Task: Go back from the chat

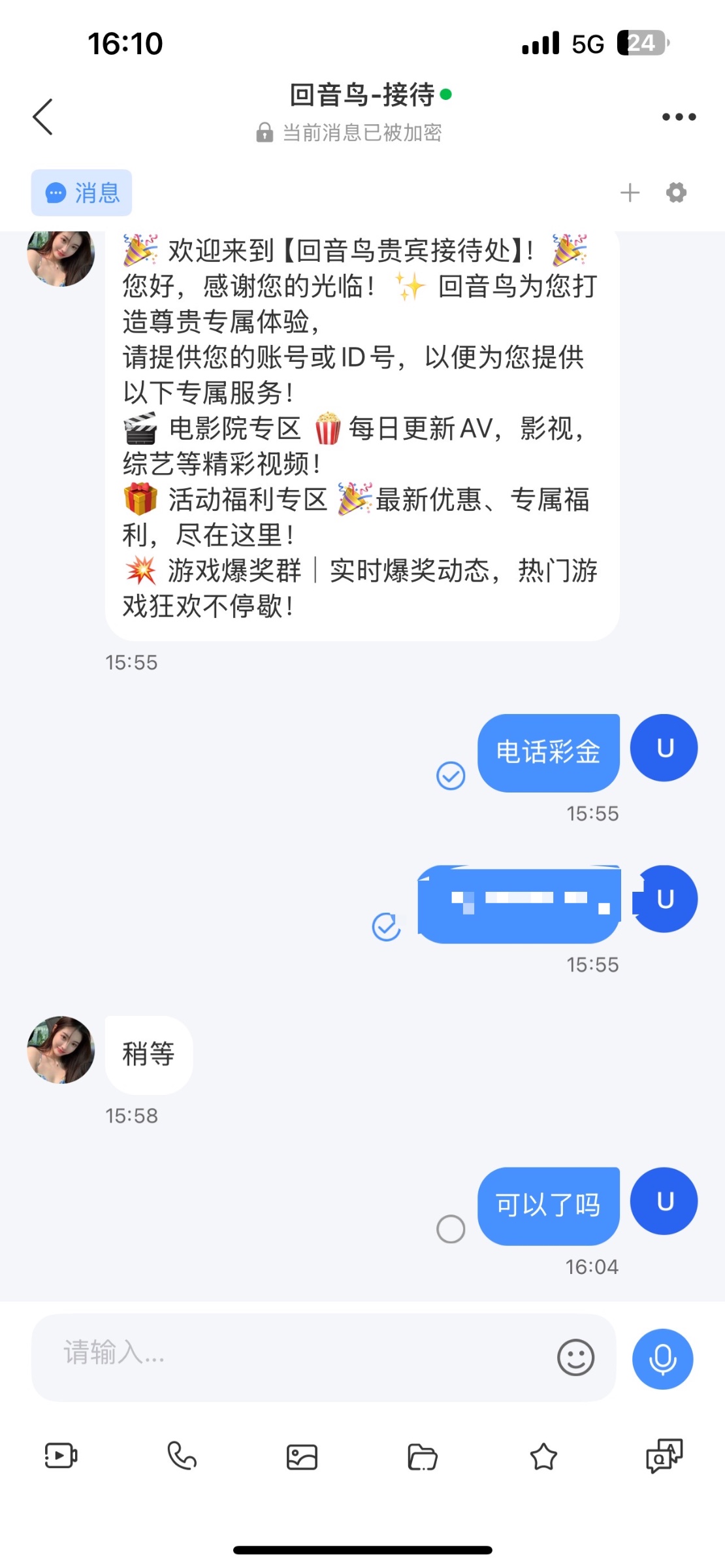Action: (x=43, y=117)
